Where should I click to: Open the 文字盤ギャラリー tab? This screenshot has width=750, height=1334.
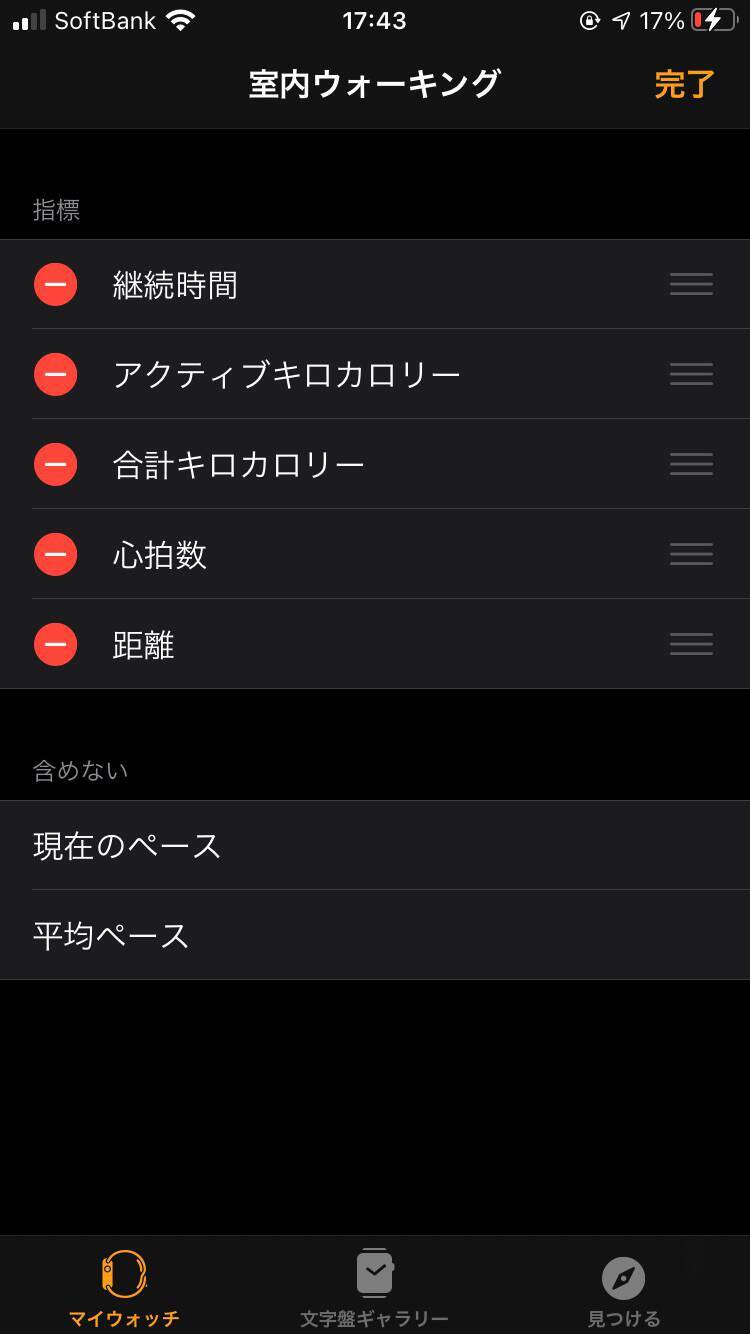(x=374, y=1288)
